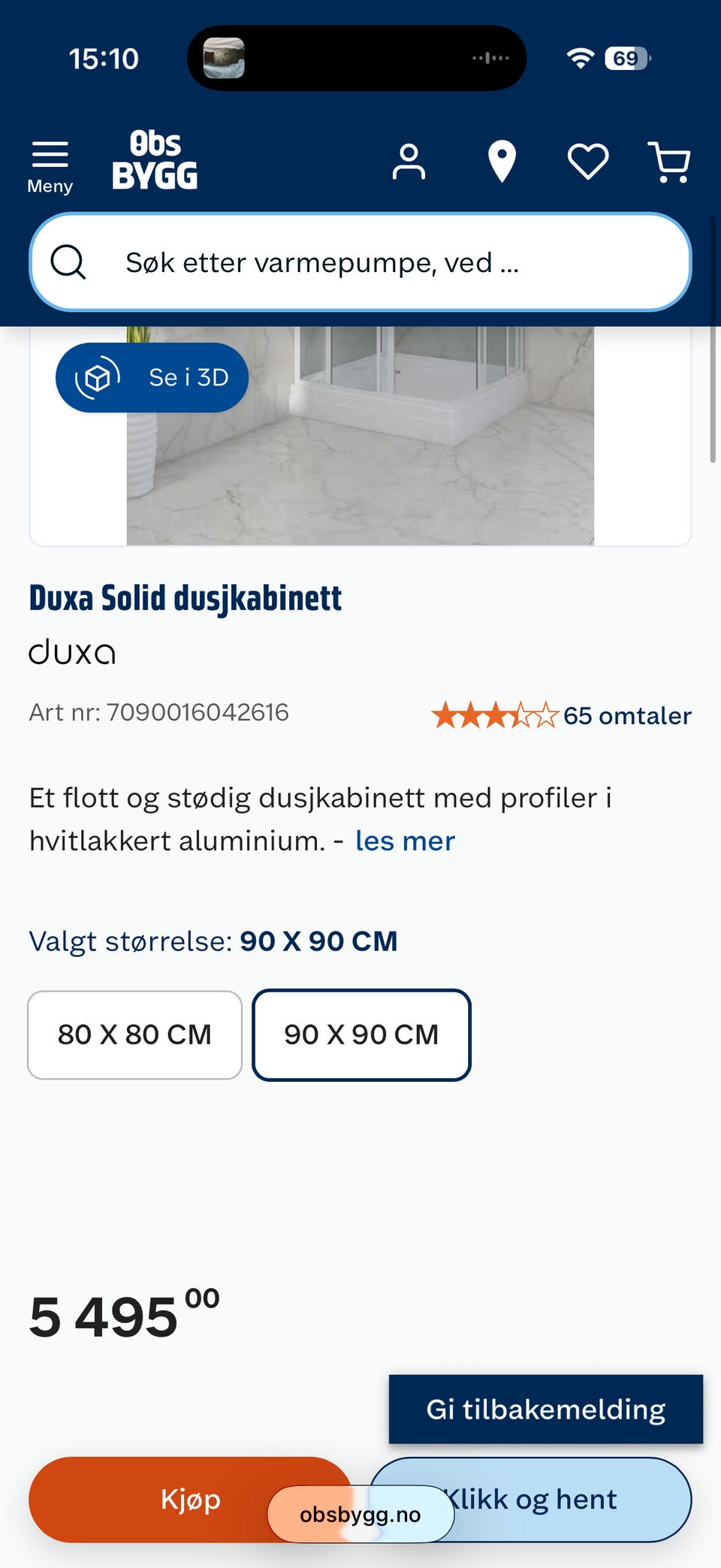
Task: Open the 65 omtaler reviews
Action: click(627, 715)
